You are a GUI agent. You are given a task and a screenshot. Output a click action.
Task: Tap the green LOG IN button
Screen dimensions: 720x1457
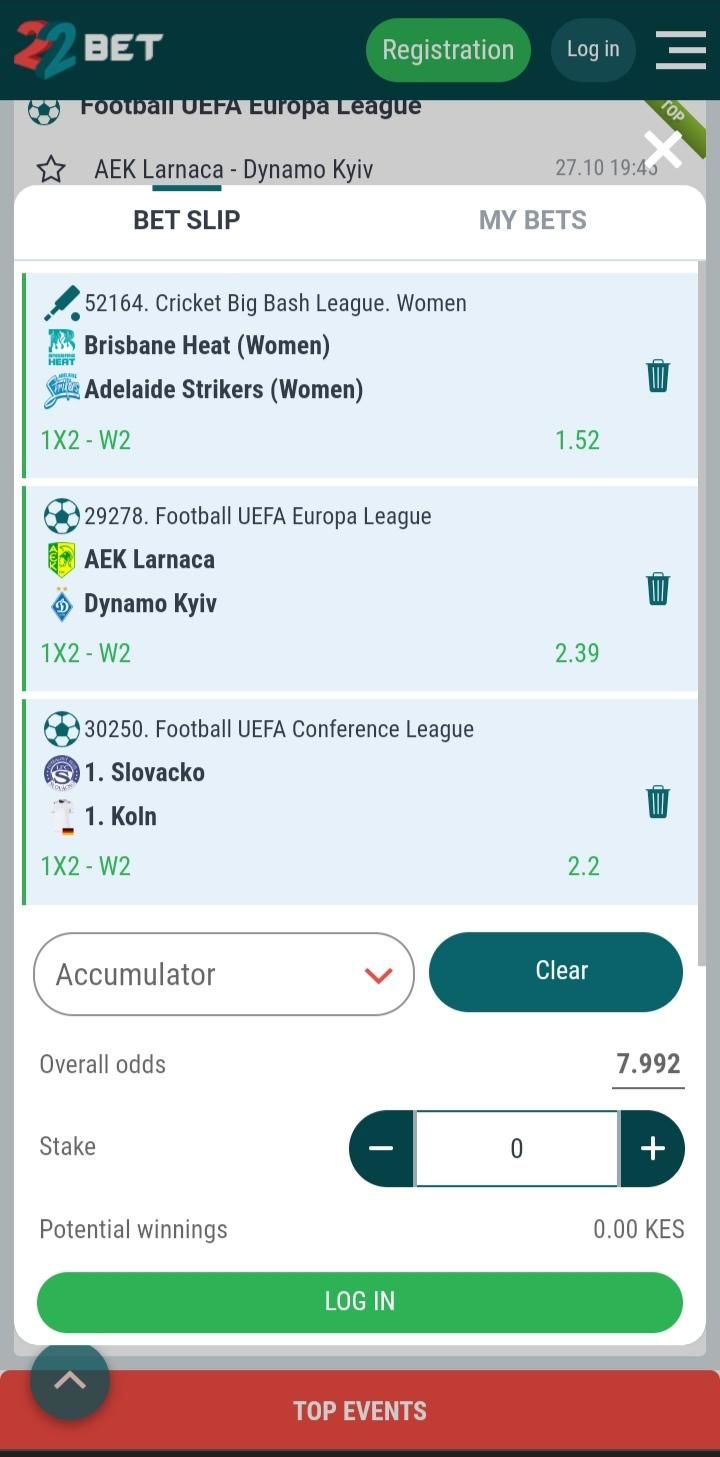point(360,1301)
